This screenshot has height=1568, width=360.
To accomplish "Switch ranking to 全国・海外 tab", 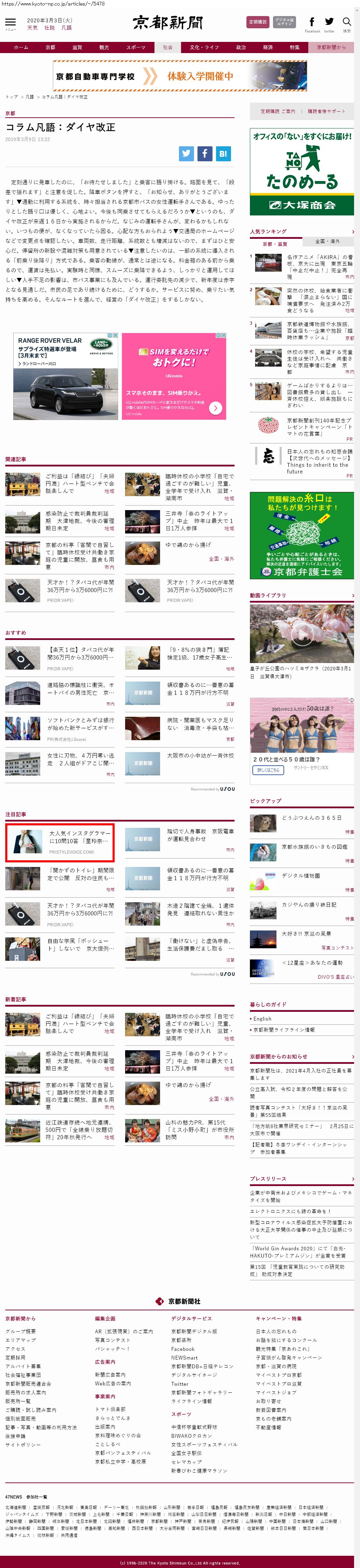I will click(328, 242).
